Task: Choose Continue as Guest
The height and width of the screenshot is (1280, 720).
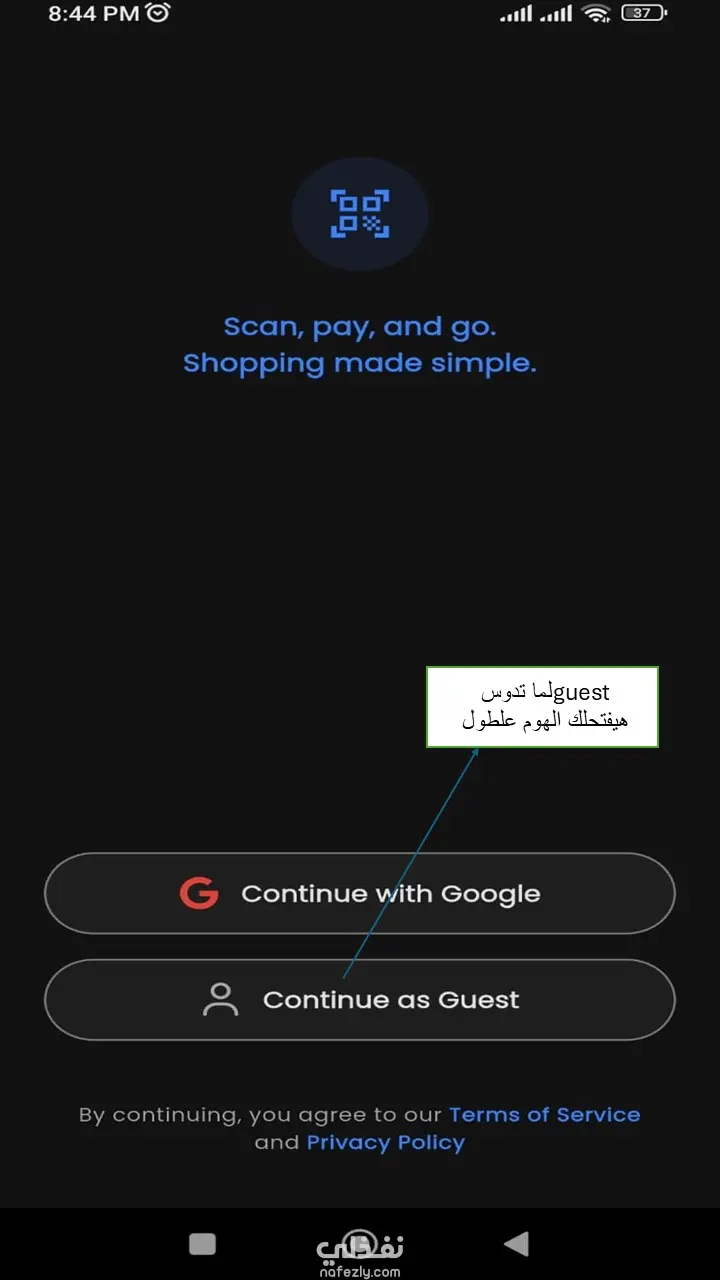Action: (360, 1000)
